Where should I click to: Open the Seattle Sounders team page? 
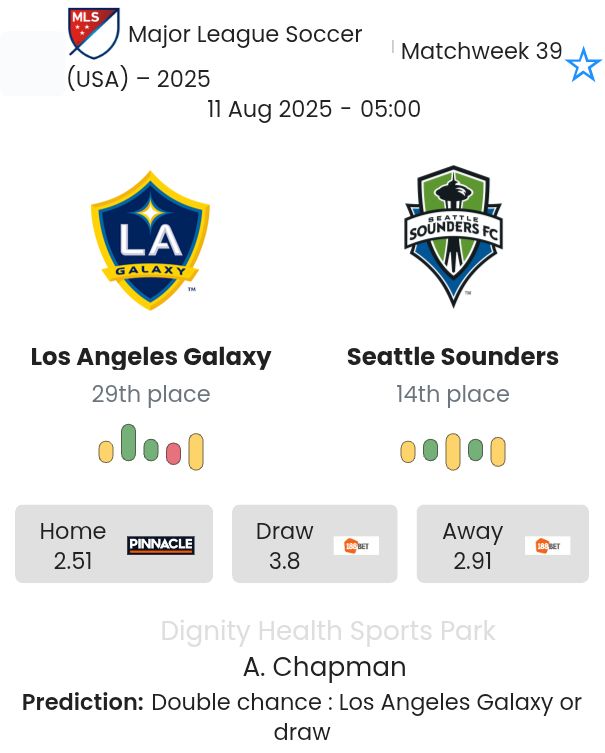tap(452, 356)
